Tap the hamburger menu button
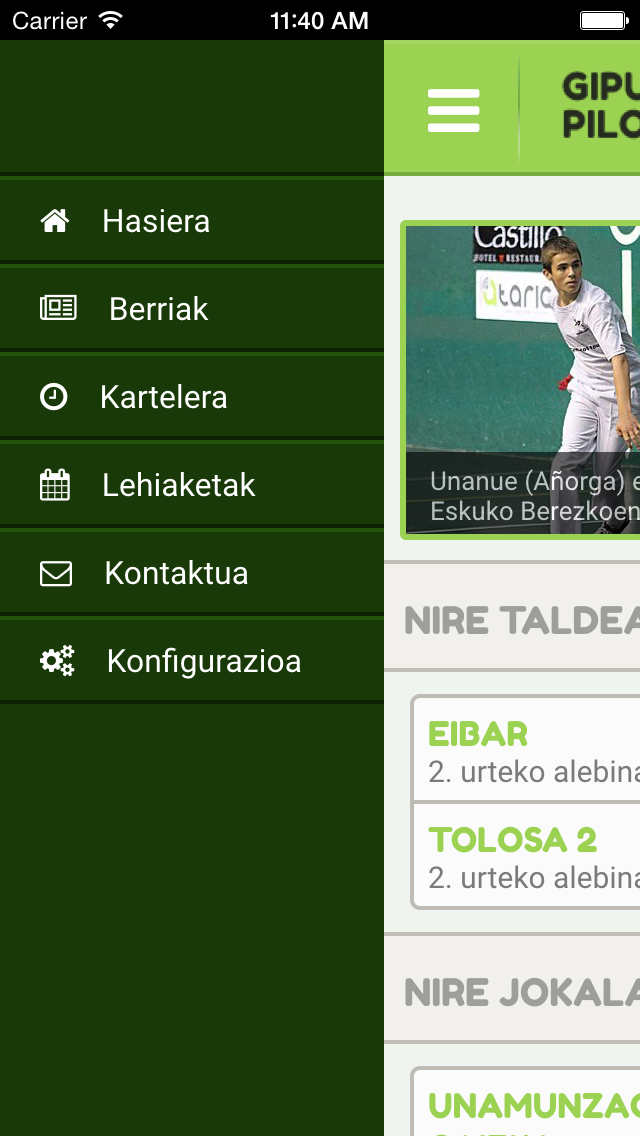 453,110
